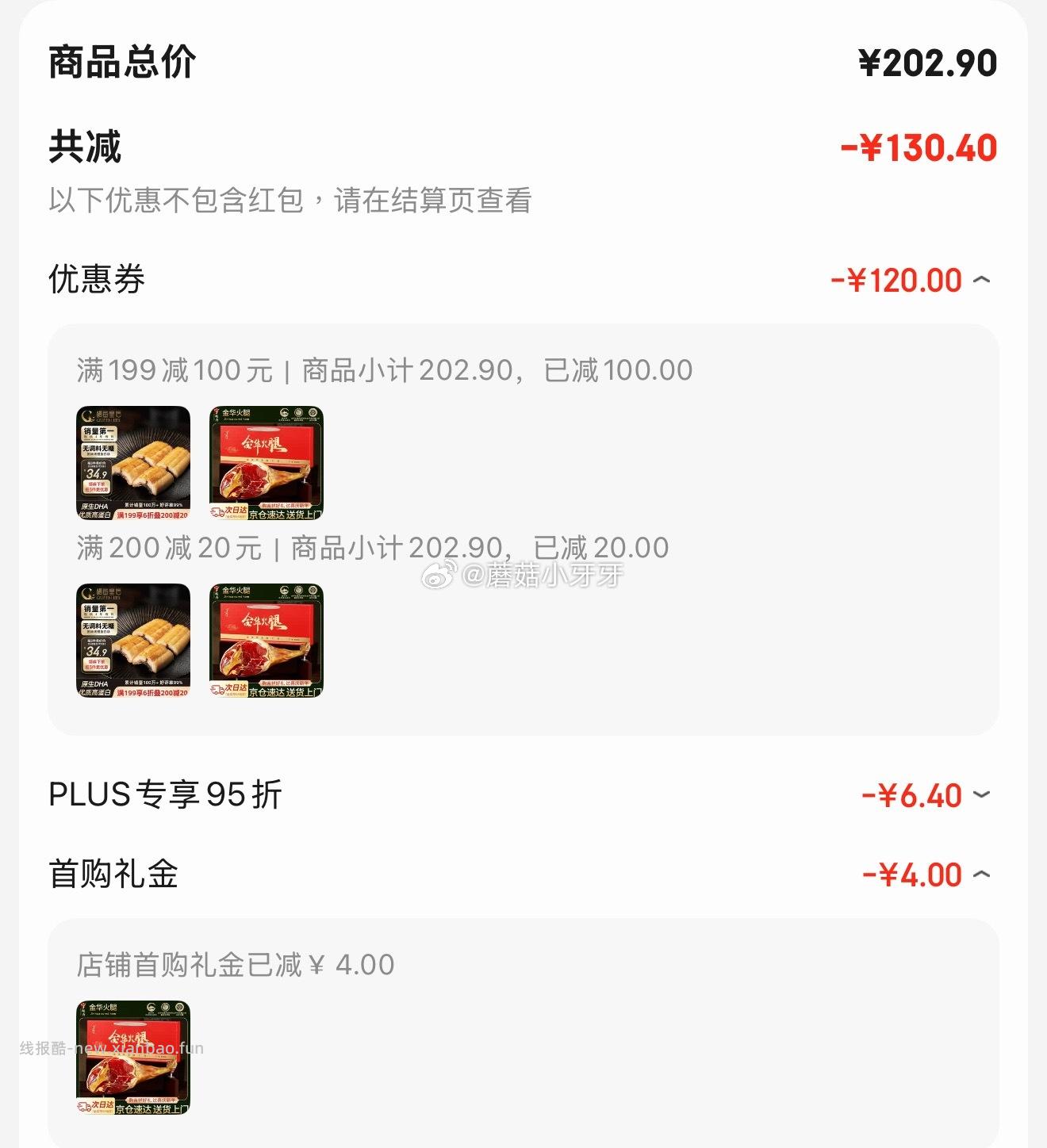Open the 共减 total discount amount

(x=83, y=145)
